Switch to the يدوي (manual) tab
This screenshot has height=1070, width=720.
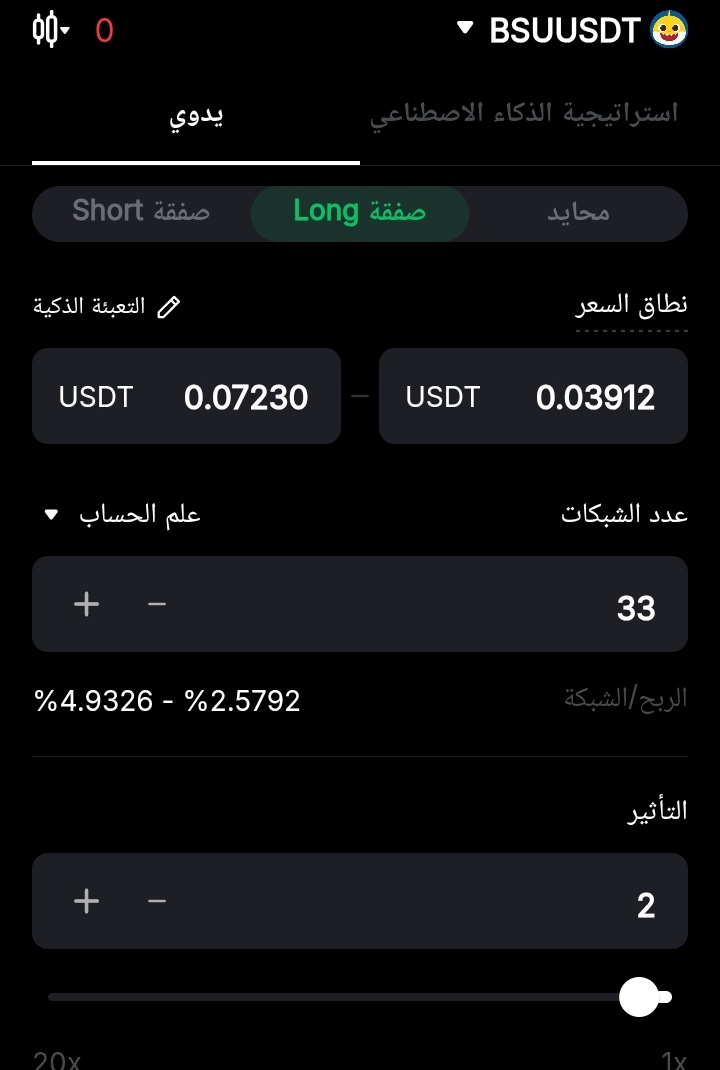click(x=195, y=115)
